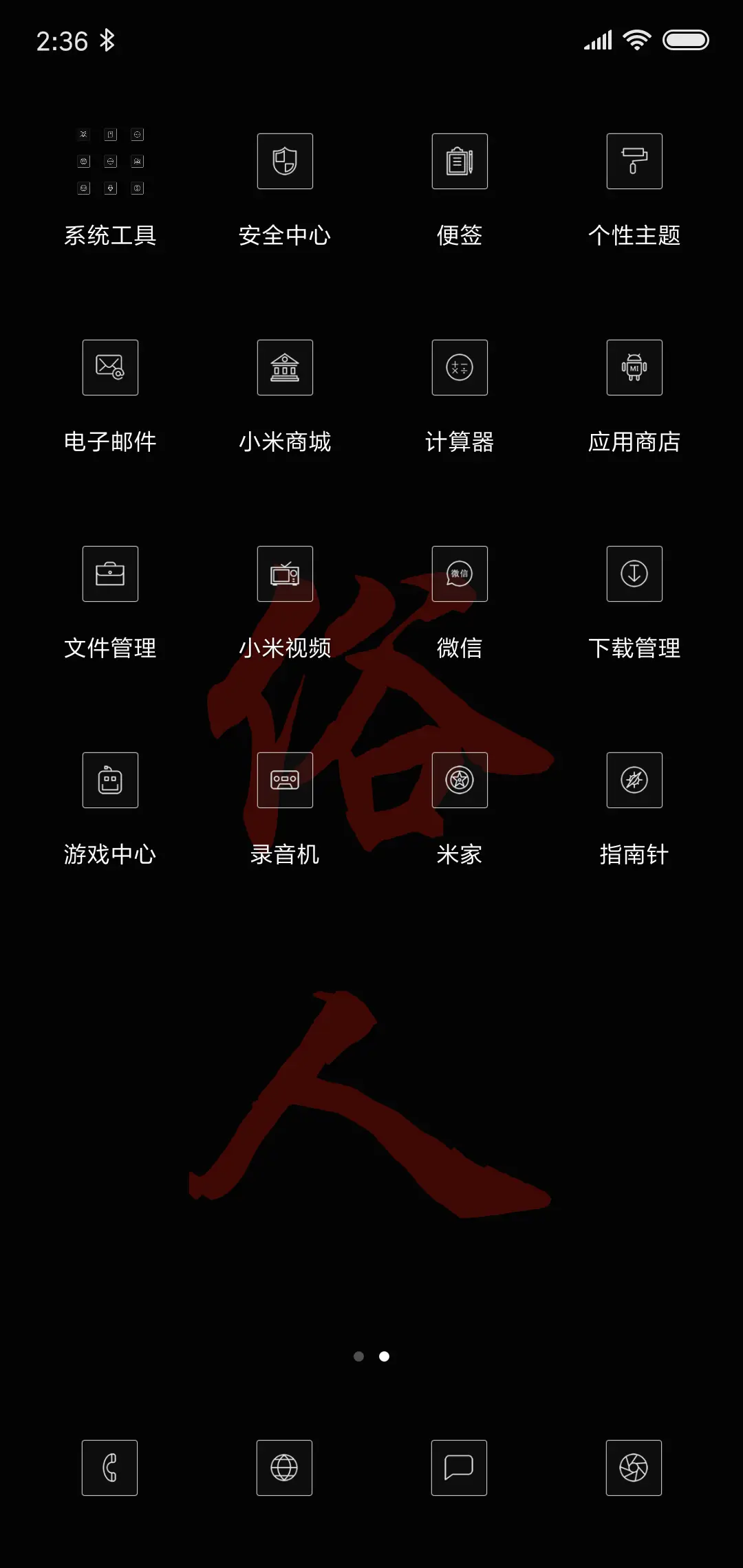
Task: Launch the 计算器 calculator app
Action: 459,368
